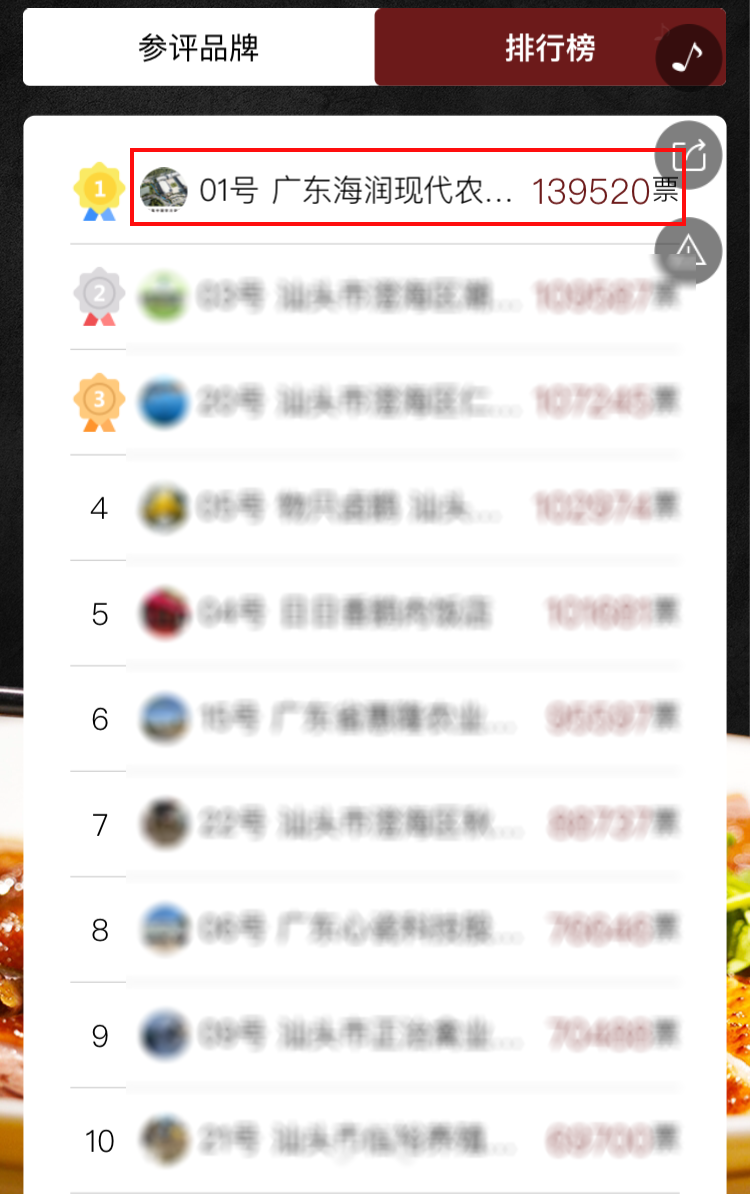Click rank 4 entry's avatar icon
The image size is (750, 1194).
(x=163, y=508)
